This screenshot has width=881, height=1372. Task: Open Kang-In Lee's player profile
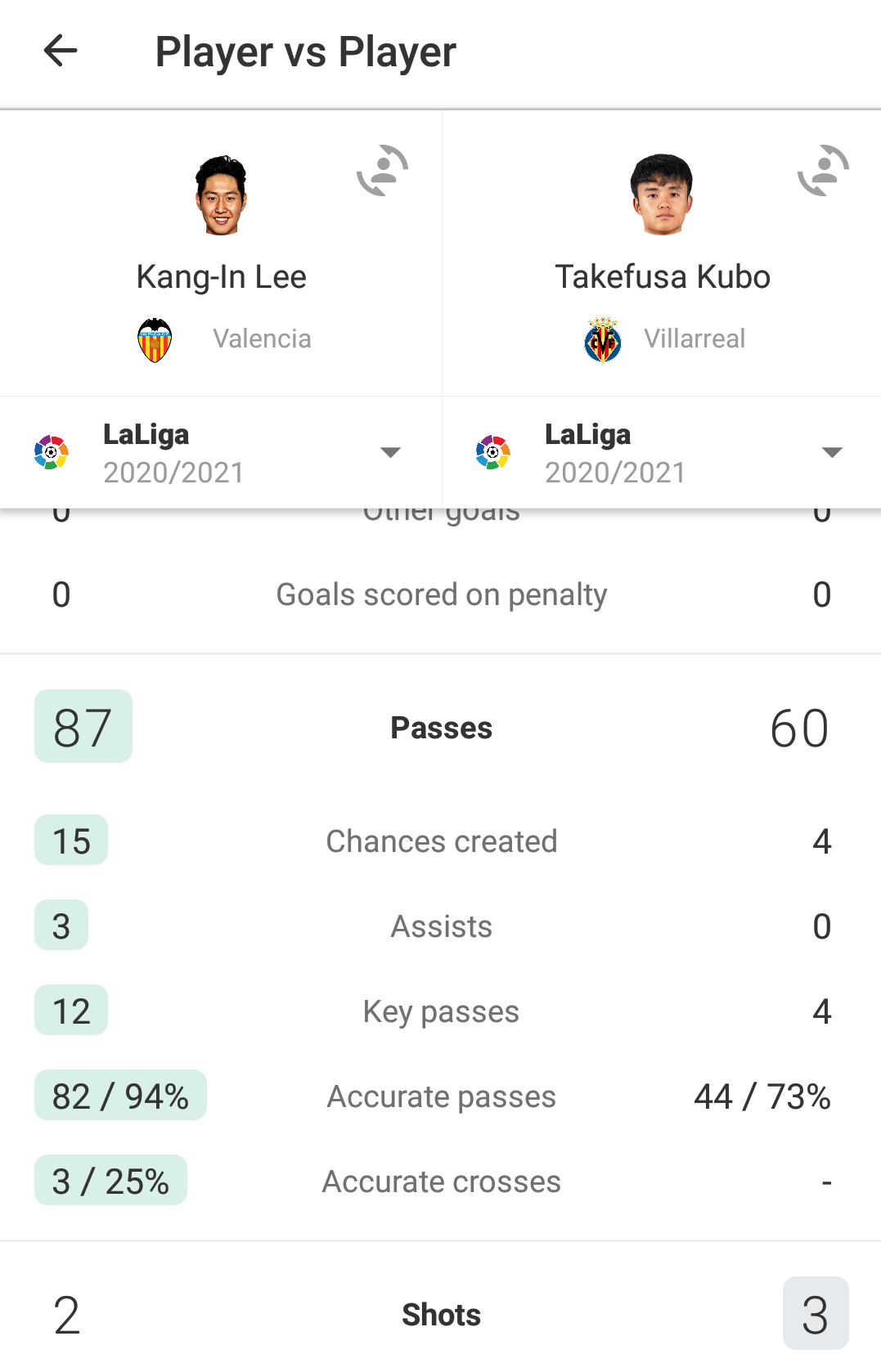pos(221,196)
